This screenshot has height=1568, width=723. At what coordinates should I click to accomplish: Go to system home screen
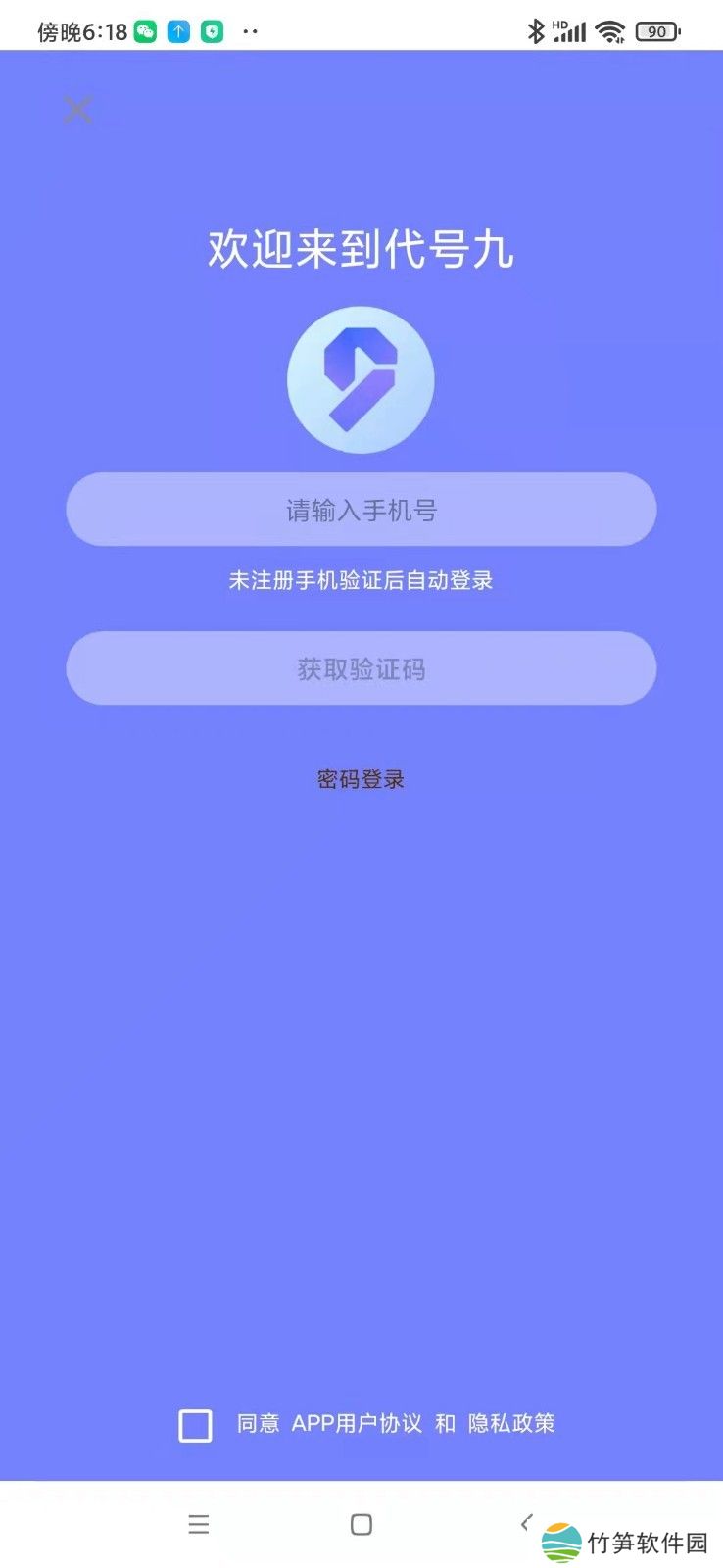click(361, 1524)
